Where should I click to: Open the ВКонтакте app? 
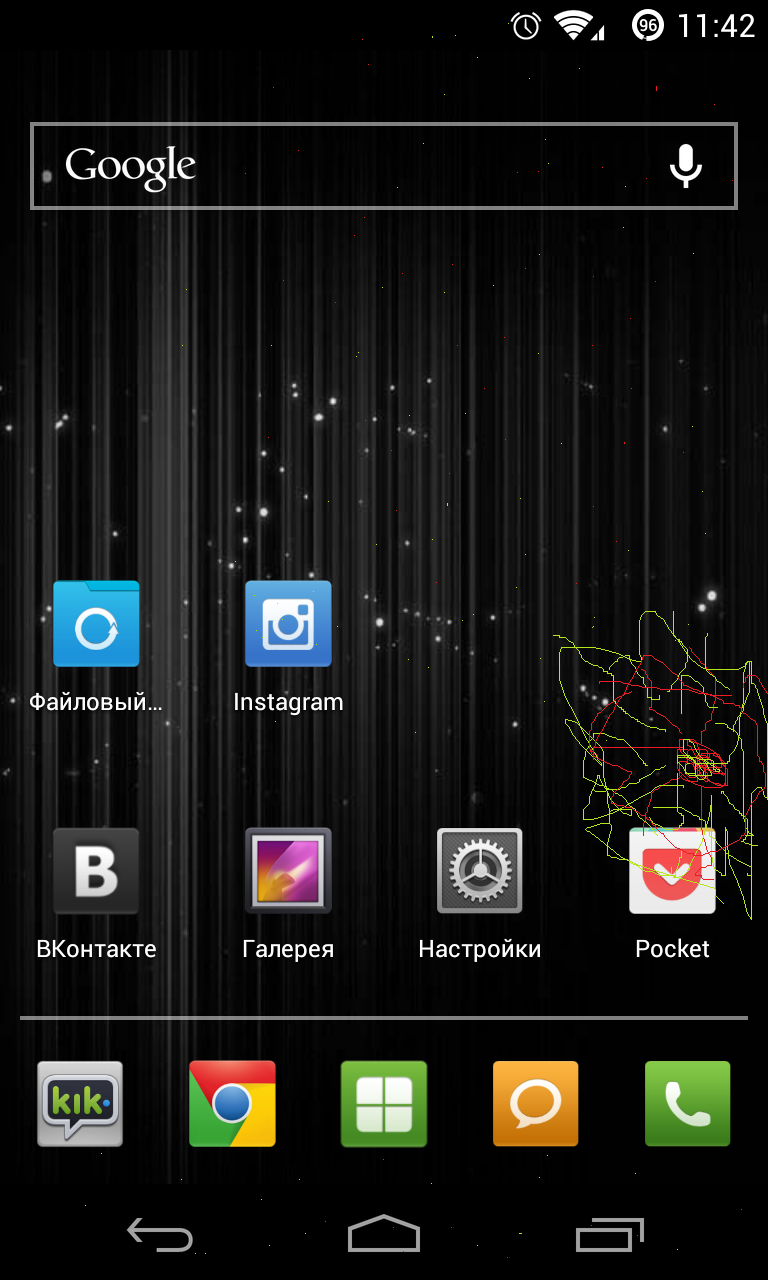click(x=96, y=871)
